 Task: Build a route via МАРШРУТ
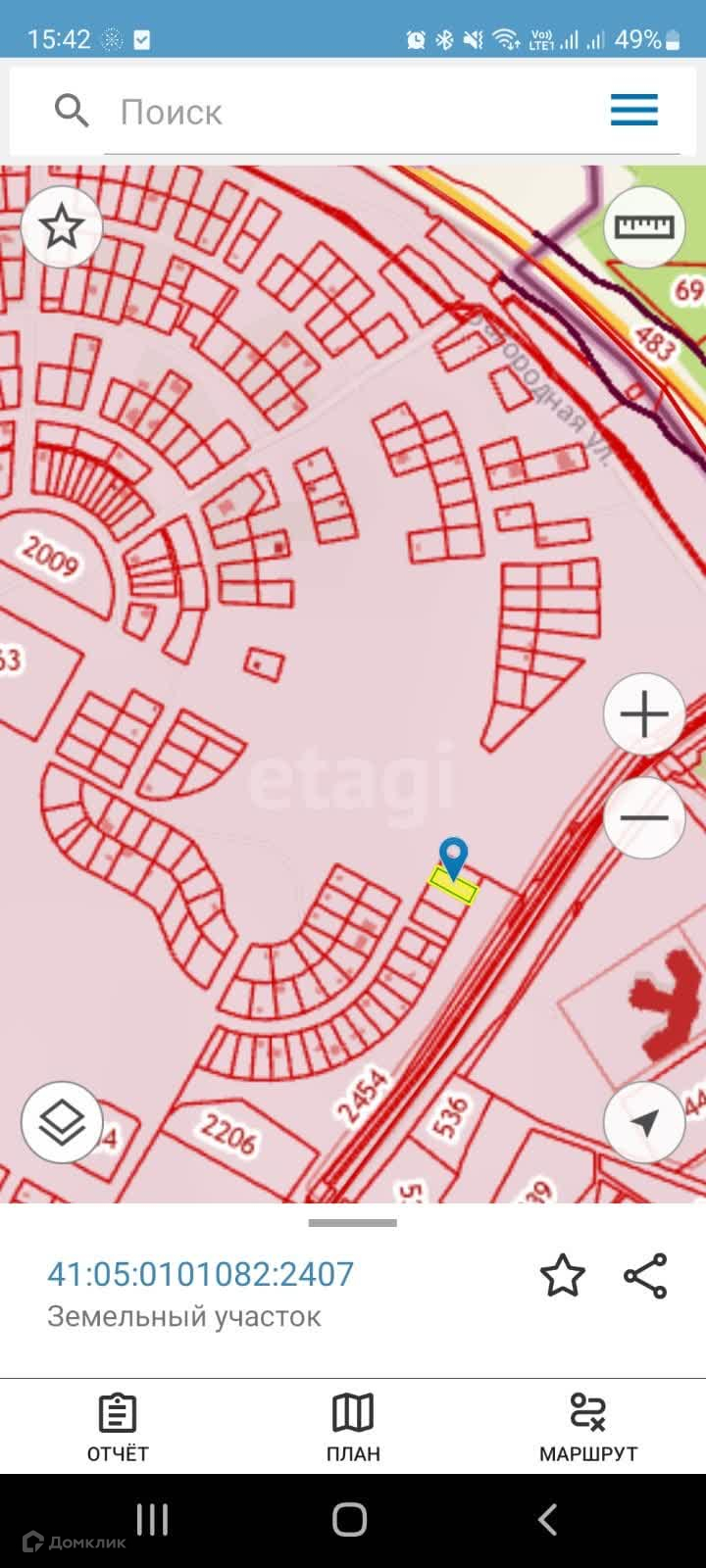point(588,1428)
